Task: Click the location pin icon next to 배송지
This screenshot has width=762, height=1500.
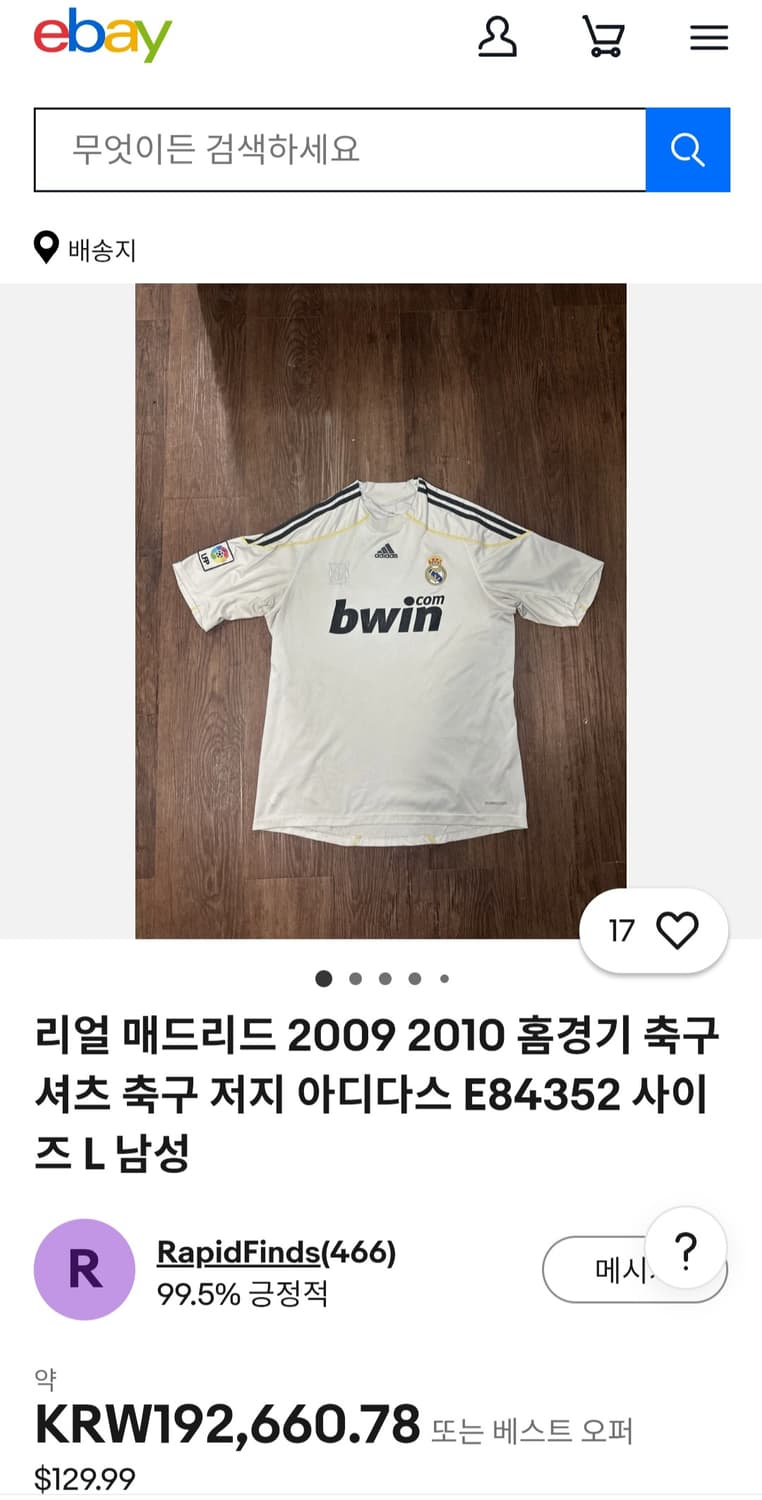Action: 45,249
